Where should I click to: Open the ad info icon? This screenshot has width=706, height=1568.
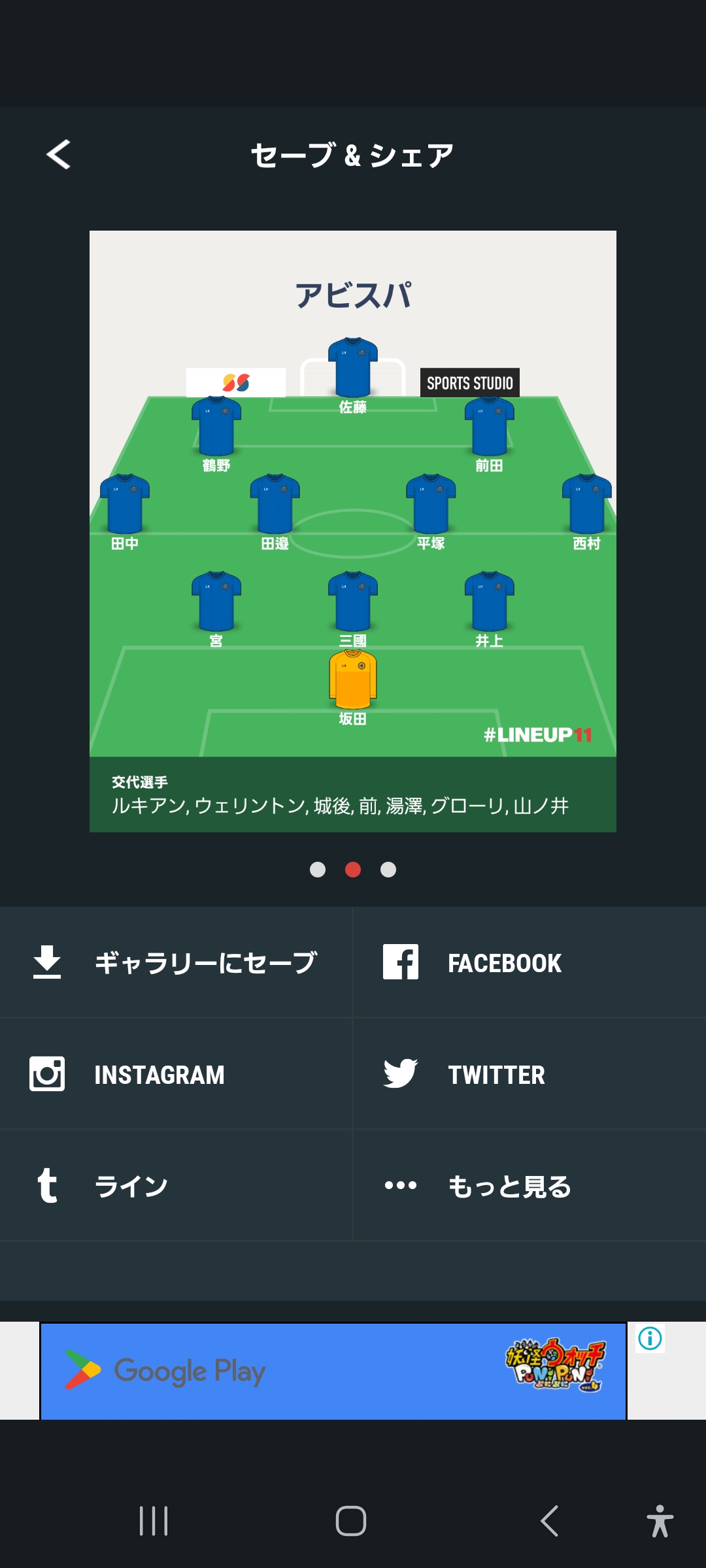pos(650,1338)
